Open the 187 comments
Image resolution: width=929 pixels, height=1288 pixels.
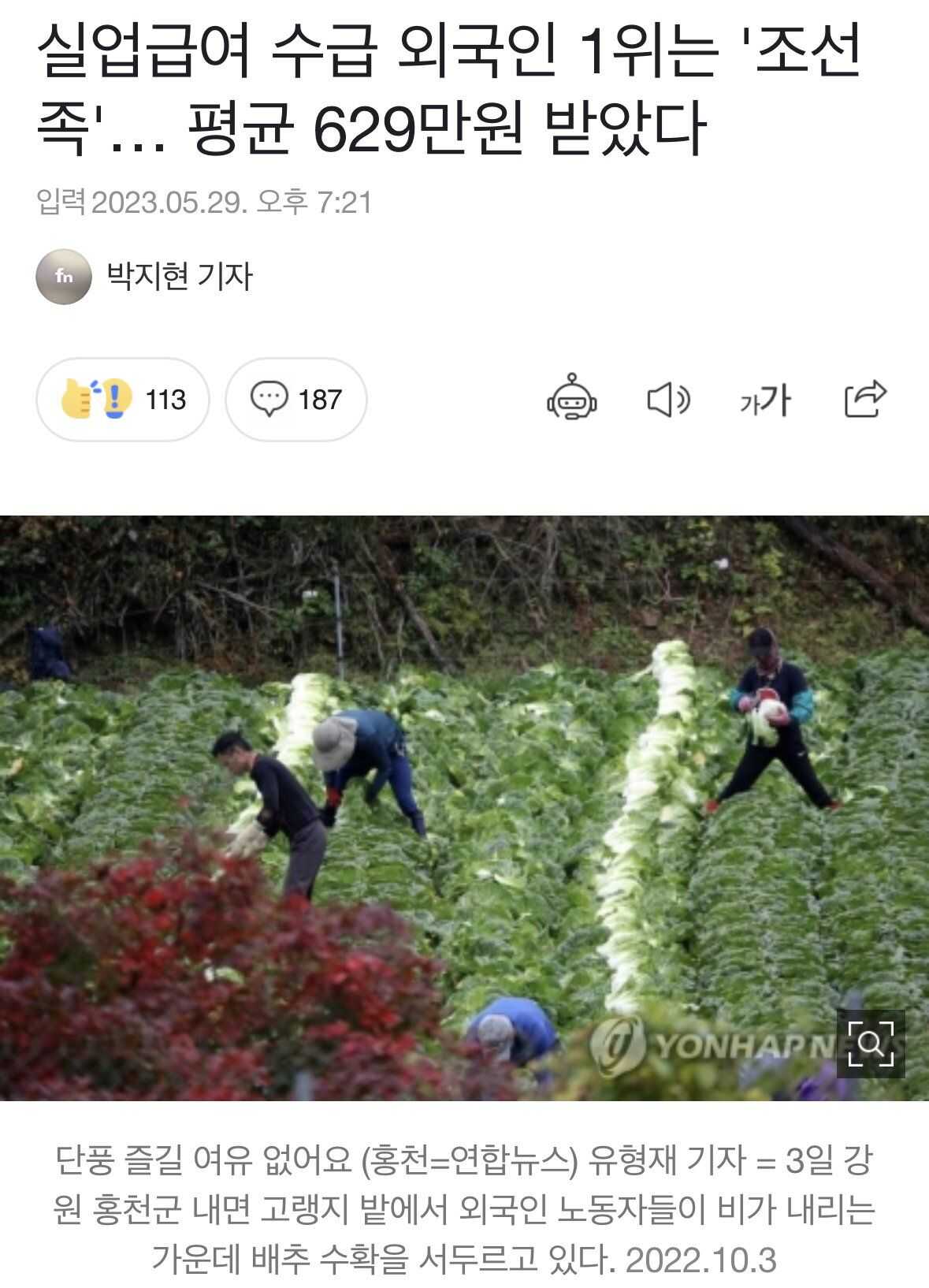pyautogui.click(x=296, y=400)
